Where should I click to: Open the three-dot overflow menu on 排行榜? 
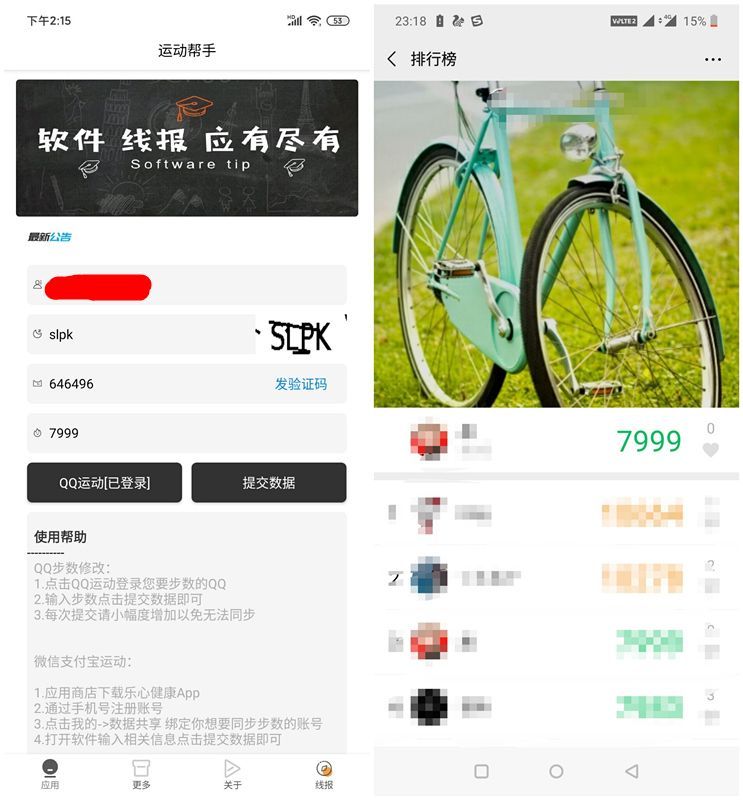712,59
